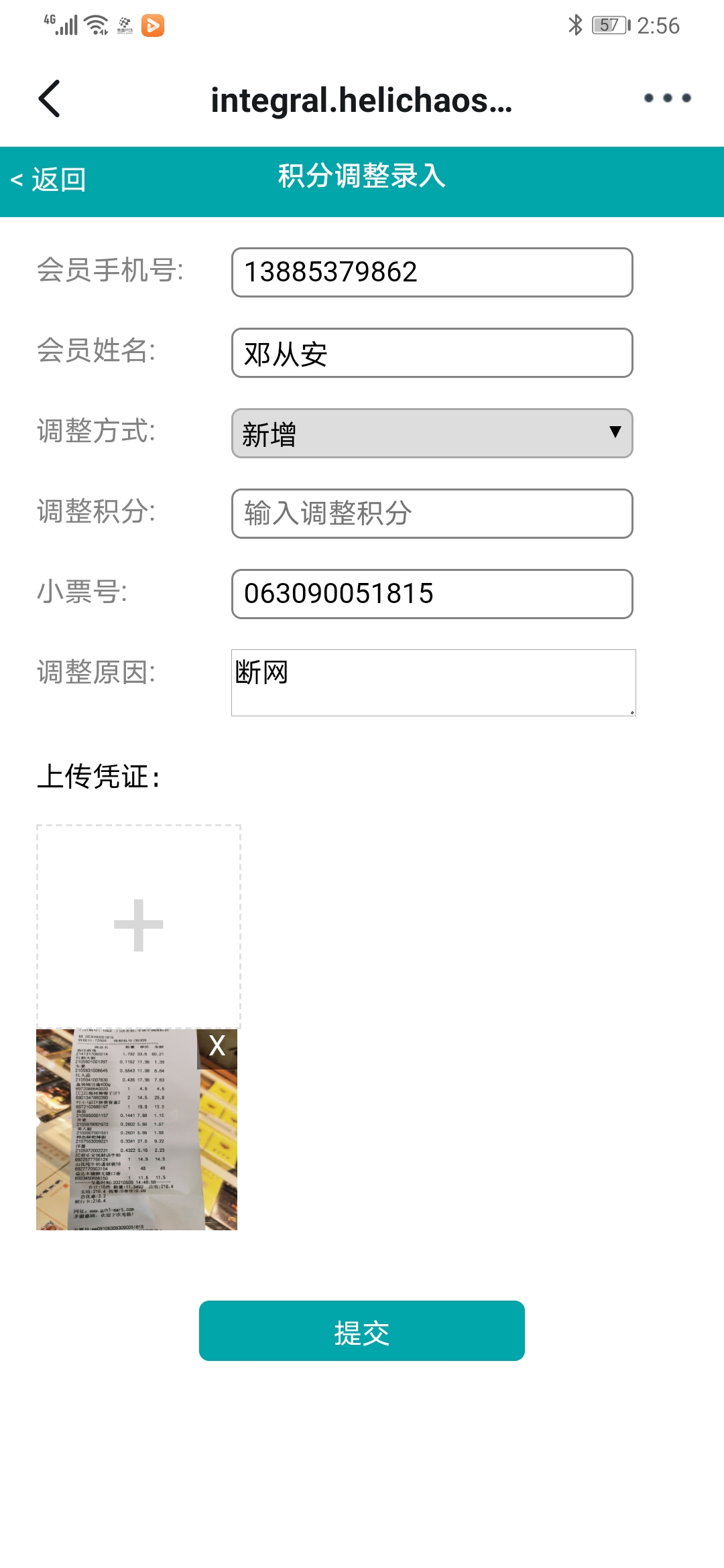724x1568 pixels.
Task: Open the three-dot overflow menu
Action: point(667,99)
